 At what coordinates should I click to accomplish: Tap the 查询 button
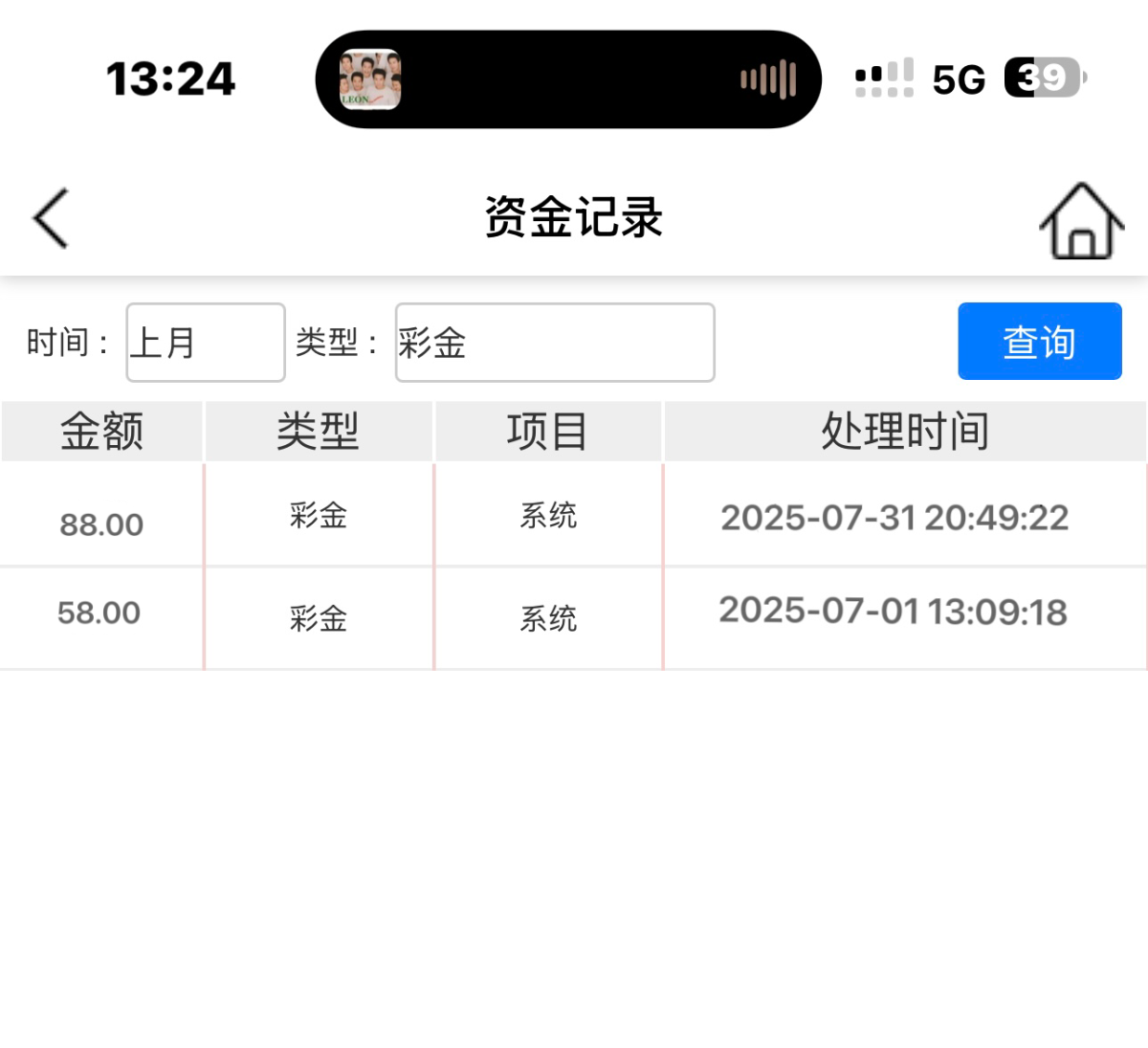[x=1039, y=342]
